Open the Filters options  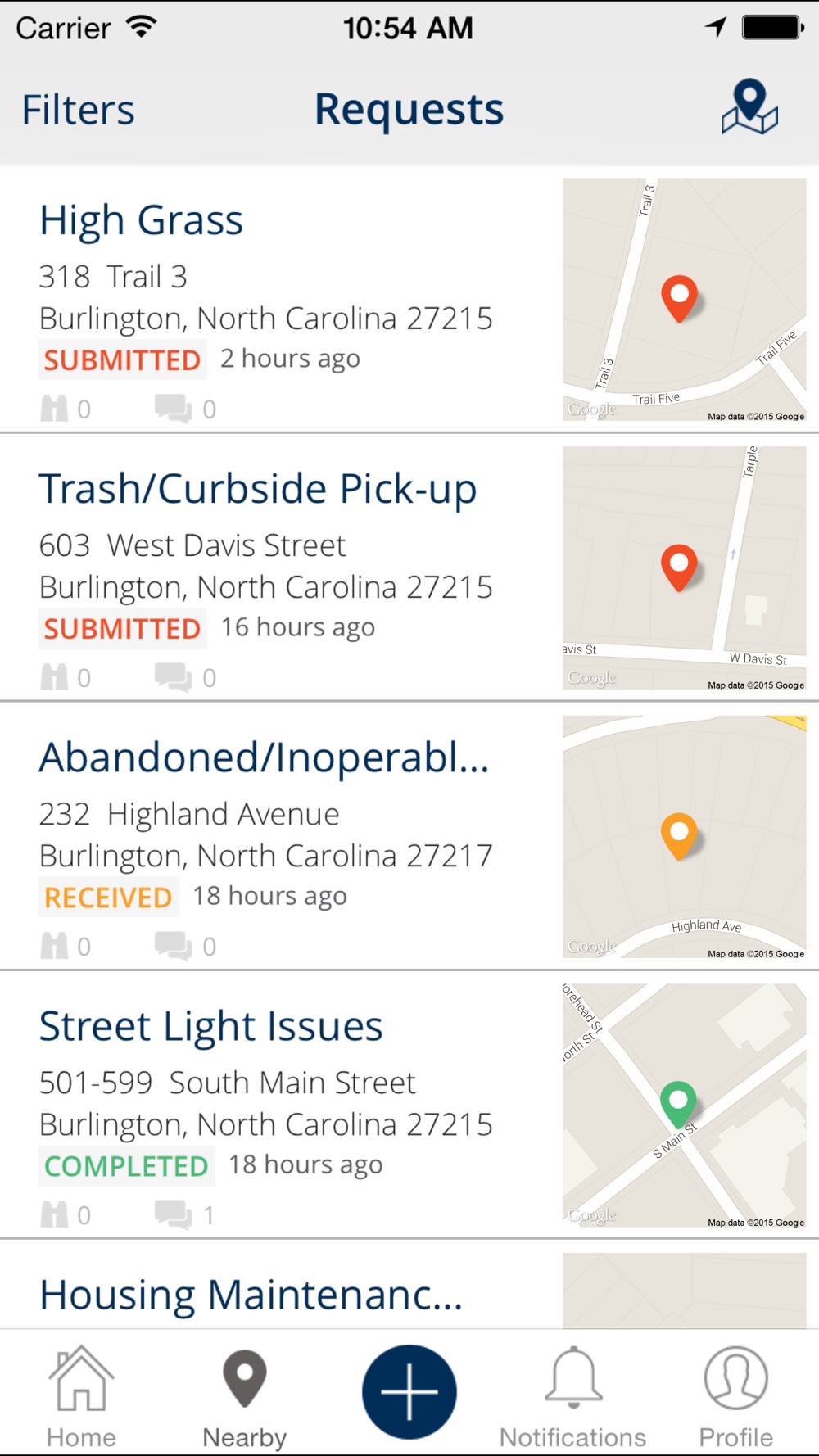(x=79, y=110)
